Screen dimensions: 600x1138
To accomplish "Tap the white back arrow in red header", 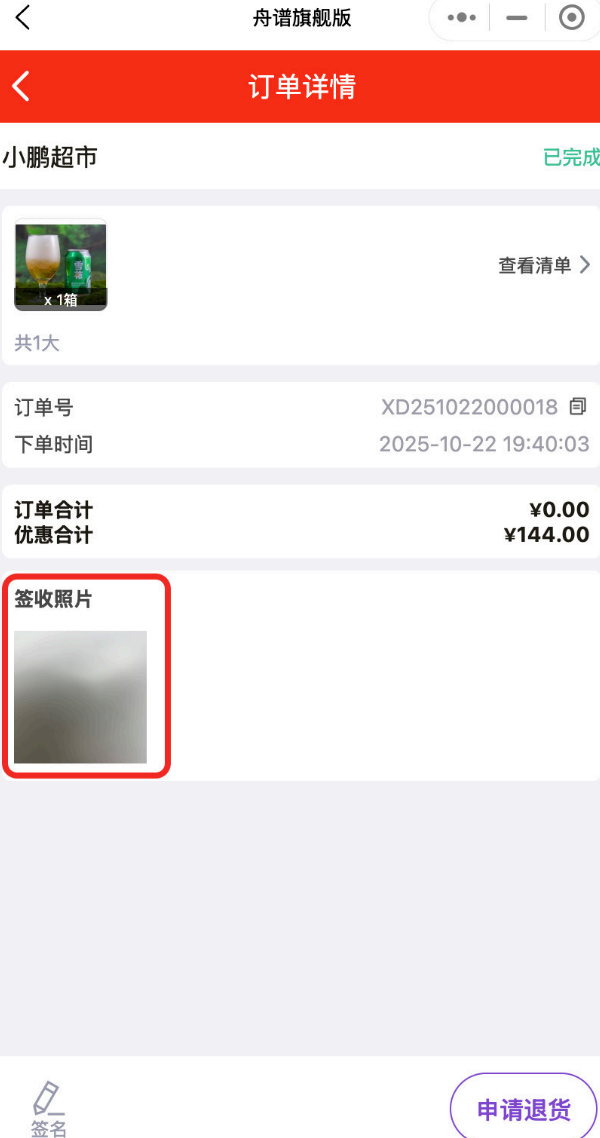I will pyautogui.click(x=22, y=87).
